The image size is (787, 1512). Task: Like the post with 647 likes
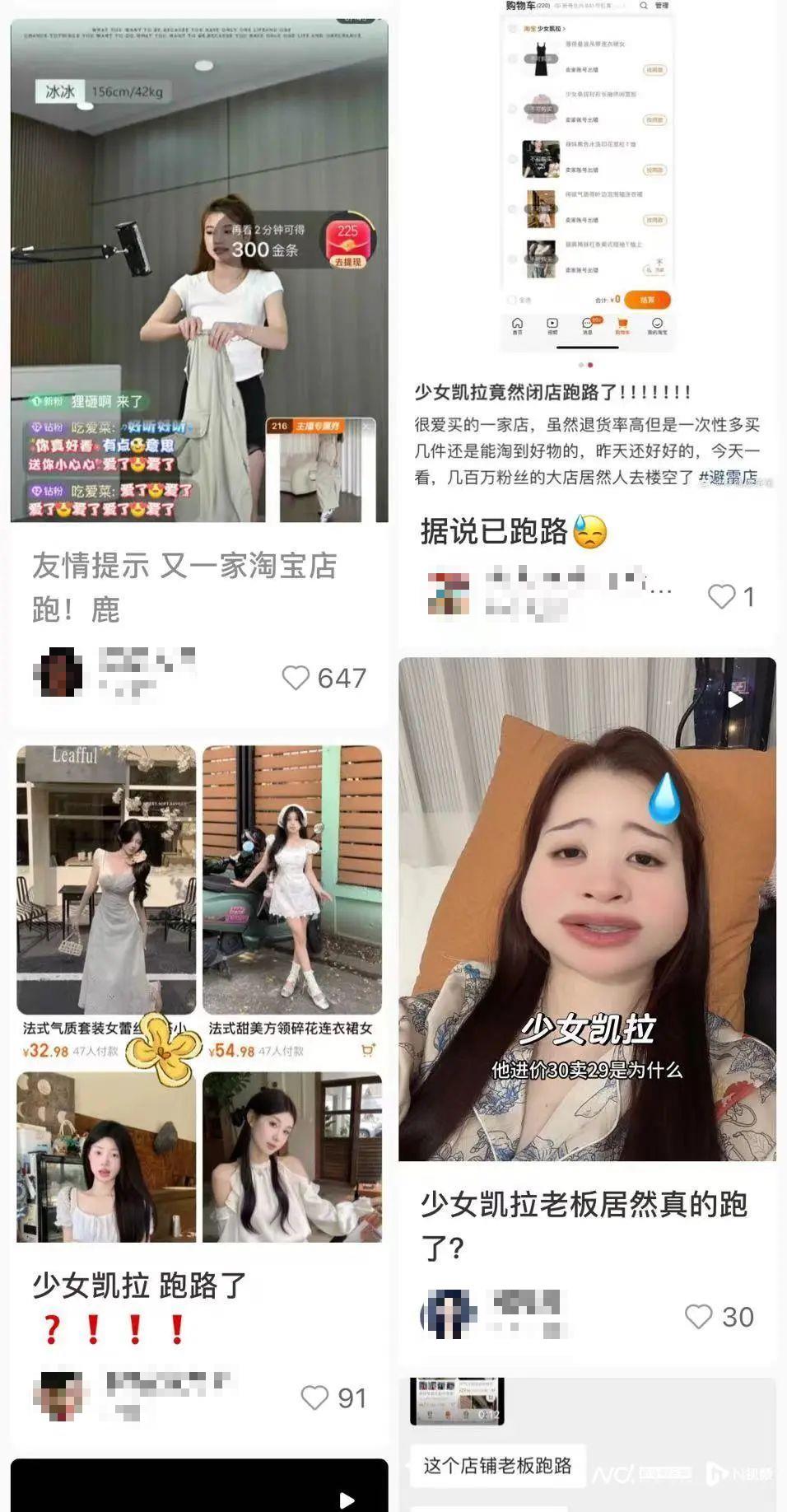296,678
